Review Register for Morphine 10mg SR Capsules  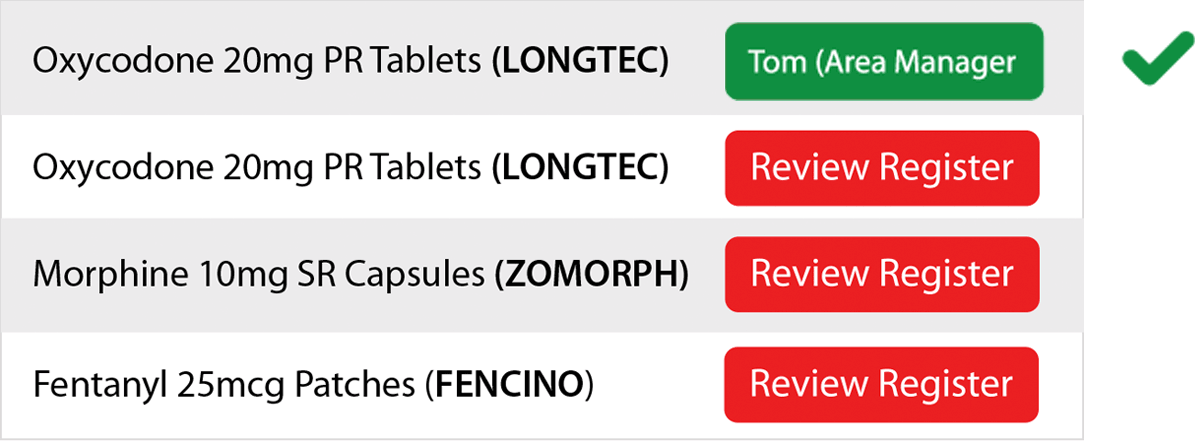pyautogui.click(x=882, y=273)
